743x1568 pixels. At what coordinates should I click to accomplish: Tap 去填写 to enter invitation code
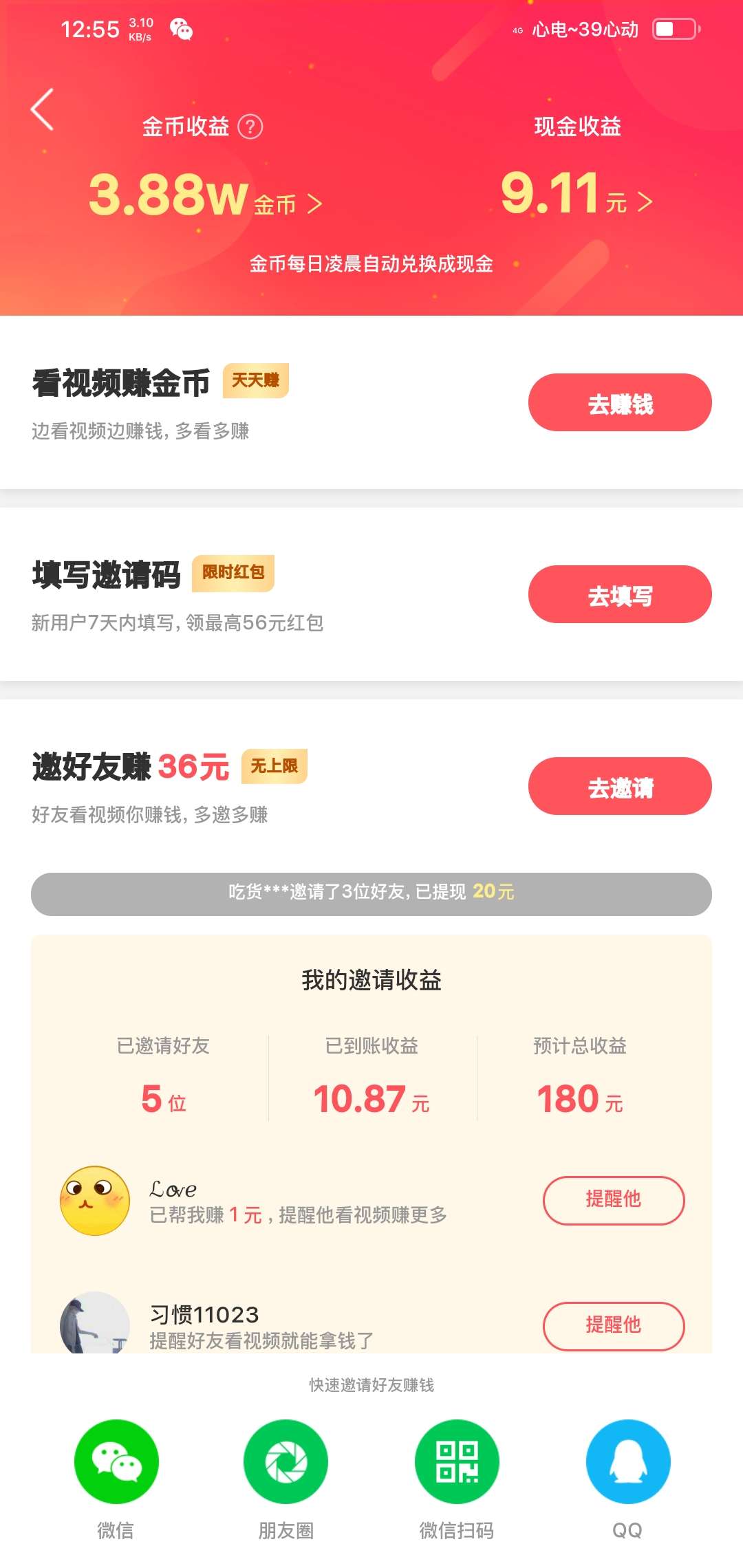[x=618, y=595]
